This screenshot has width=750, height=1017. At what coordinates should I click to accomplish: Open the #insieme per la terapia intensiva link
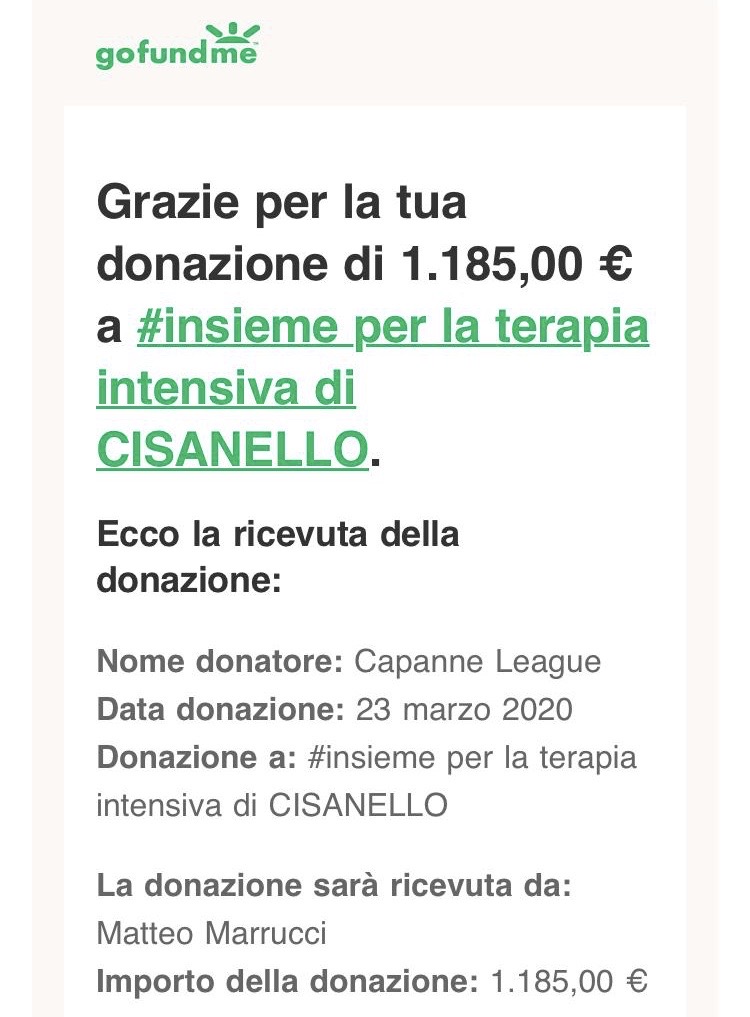click(392, 329)
